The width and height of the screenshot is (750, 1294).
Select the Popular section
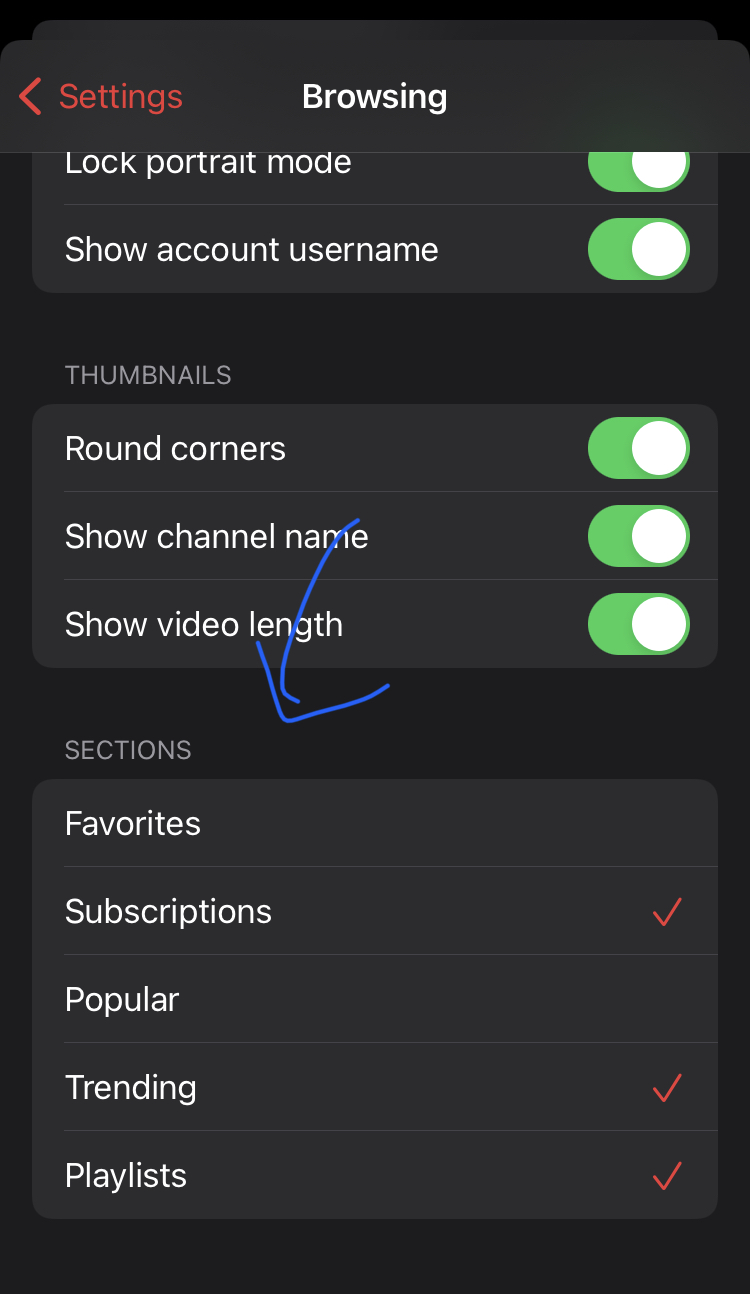374,1000
